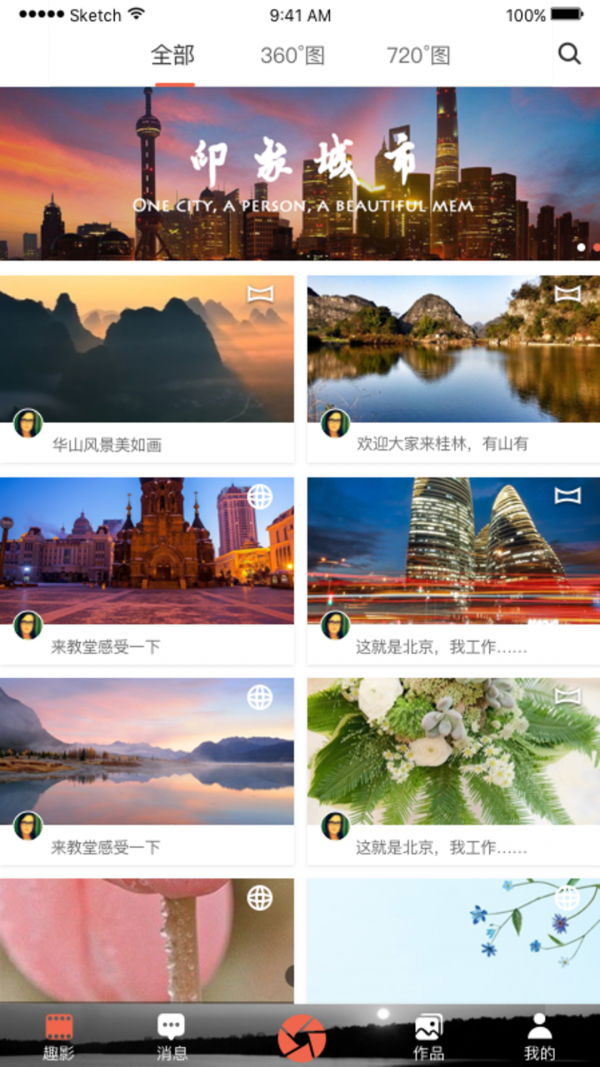Switch to the 720°图 tab

[x=418, y=55]
